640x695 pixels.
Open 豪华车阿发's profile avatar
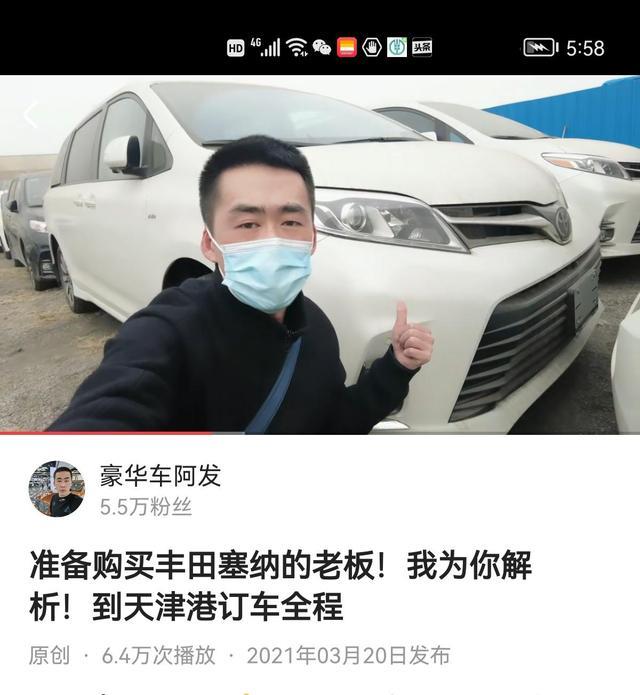[56, 488]
